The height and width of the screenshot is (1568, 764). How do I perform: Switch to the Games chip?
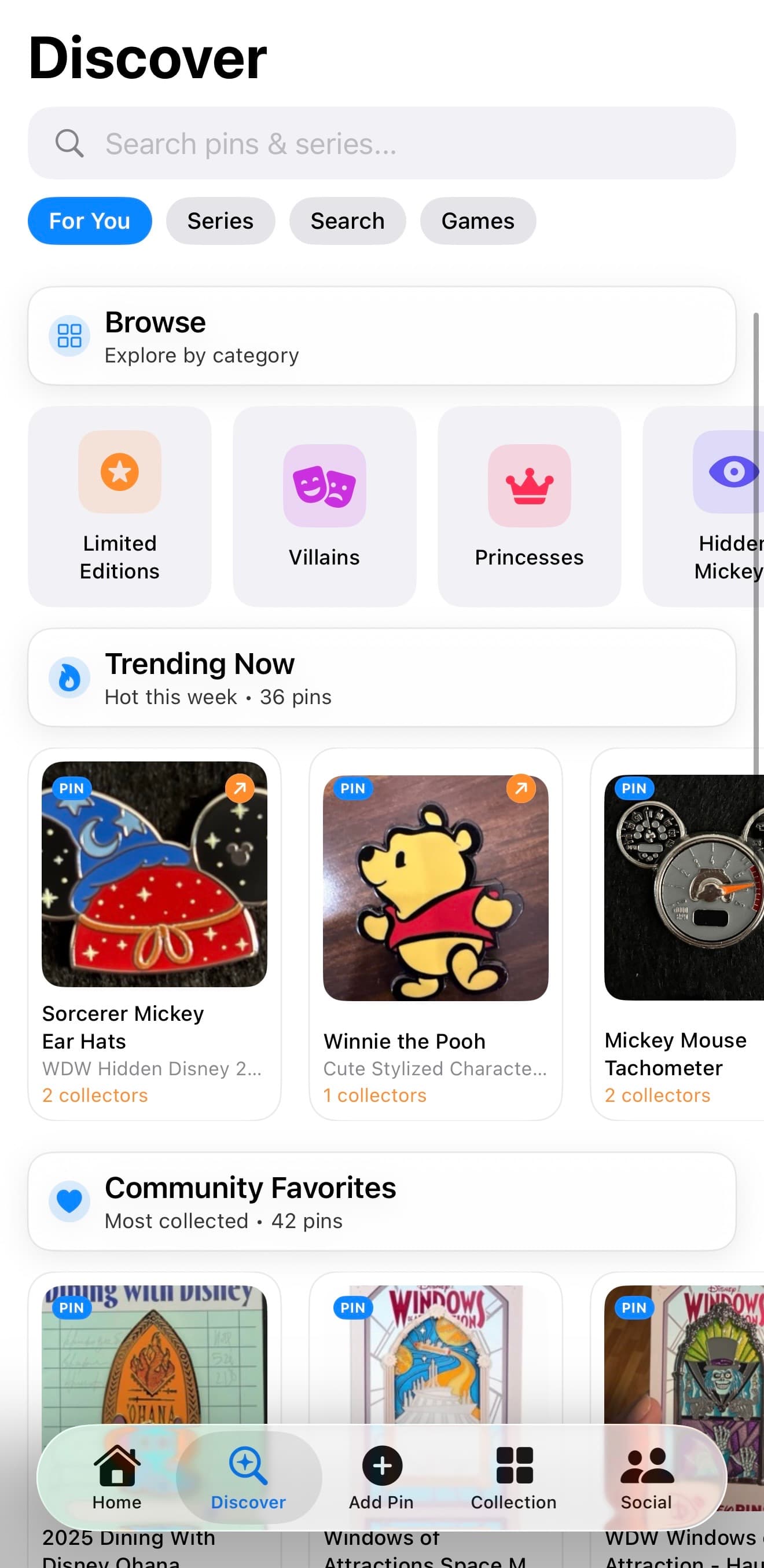tap(477, 221)
